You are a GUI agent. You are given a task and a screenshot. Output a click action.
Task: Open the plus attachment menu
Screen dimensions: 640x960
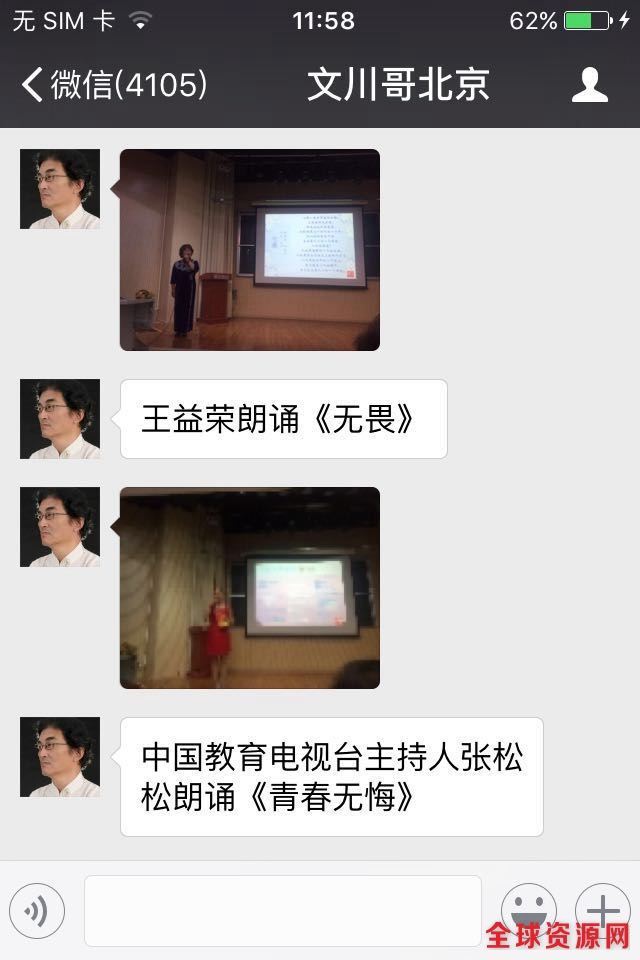pos(602,908)
